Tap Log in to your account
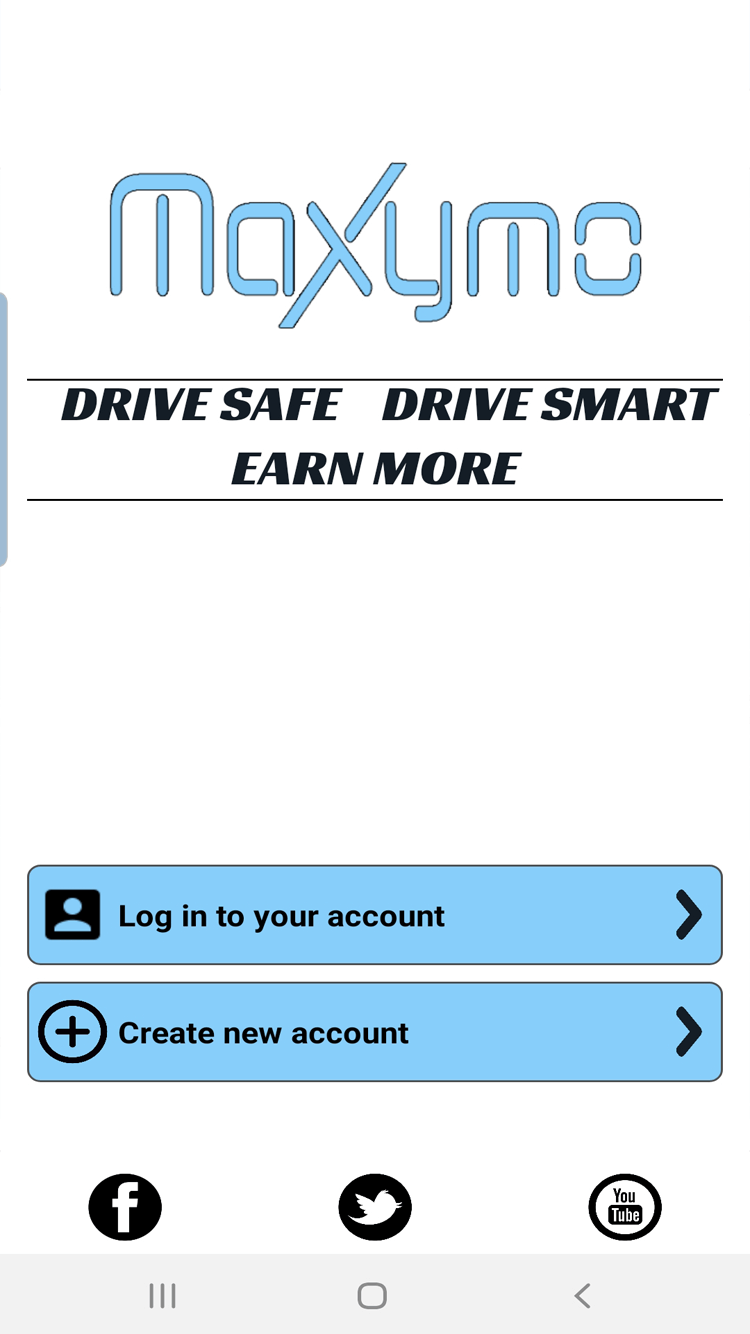 click(x=374, y=915)
